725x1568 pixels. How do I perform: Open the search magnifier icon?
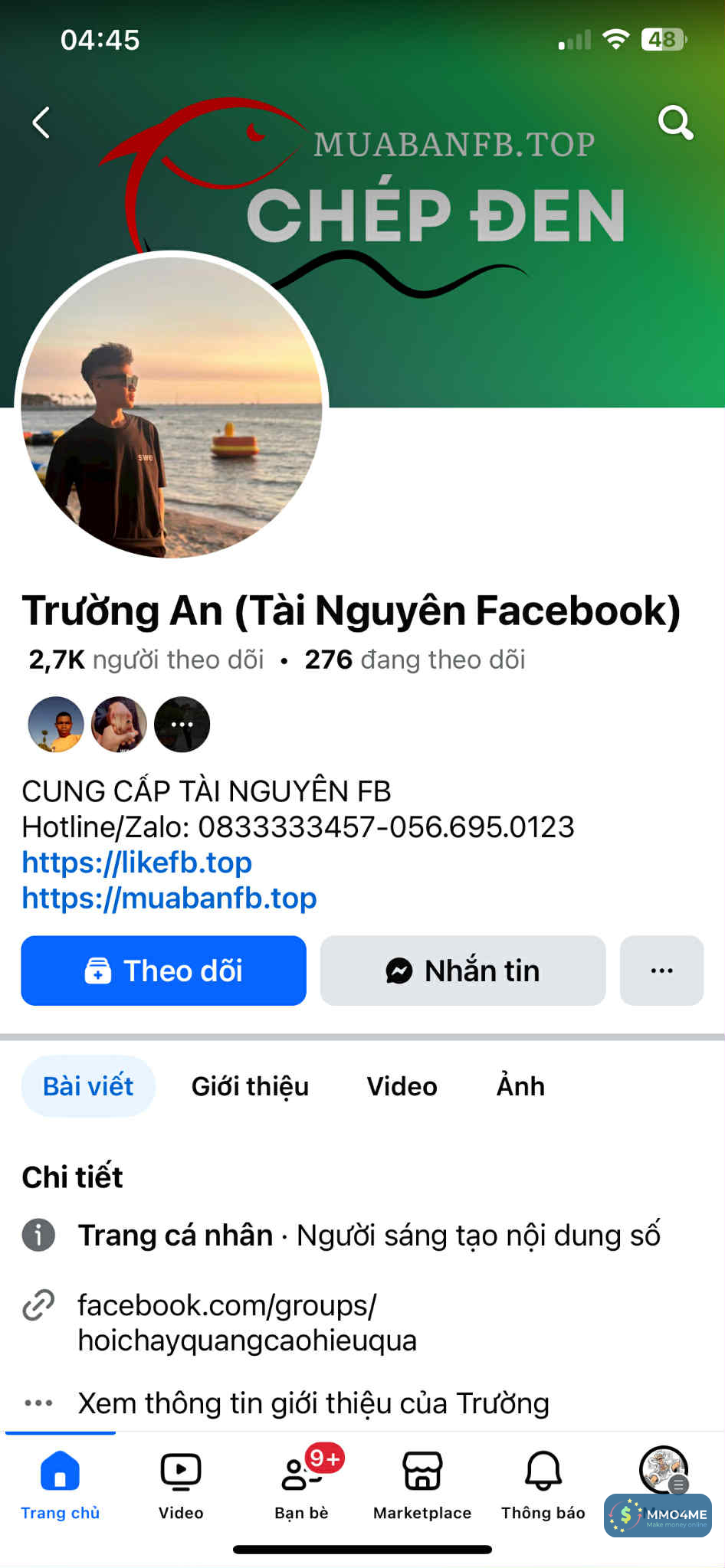click(x=675, y=123)
